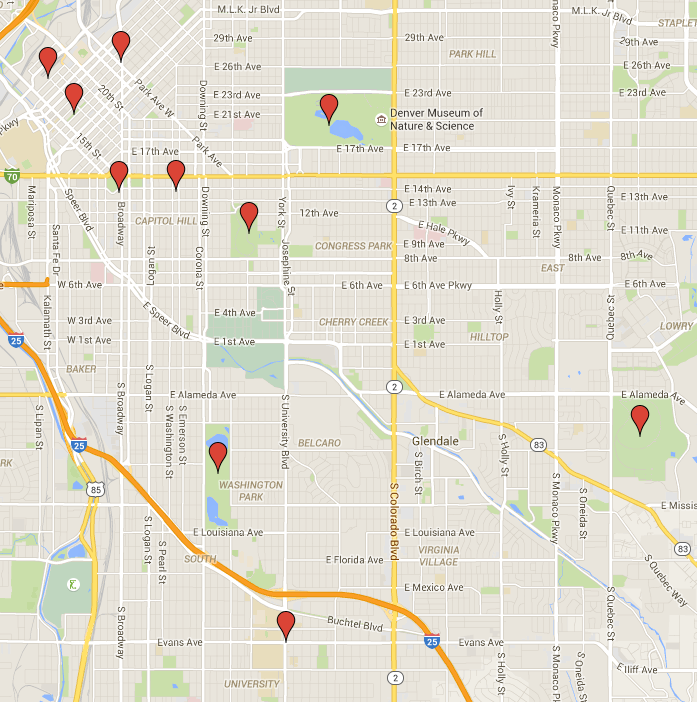Open the pin south of E Alameda Ave near Quebec
Image resolution: width=697 pixels, height=702 pixels.
tap(640, 419)
